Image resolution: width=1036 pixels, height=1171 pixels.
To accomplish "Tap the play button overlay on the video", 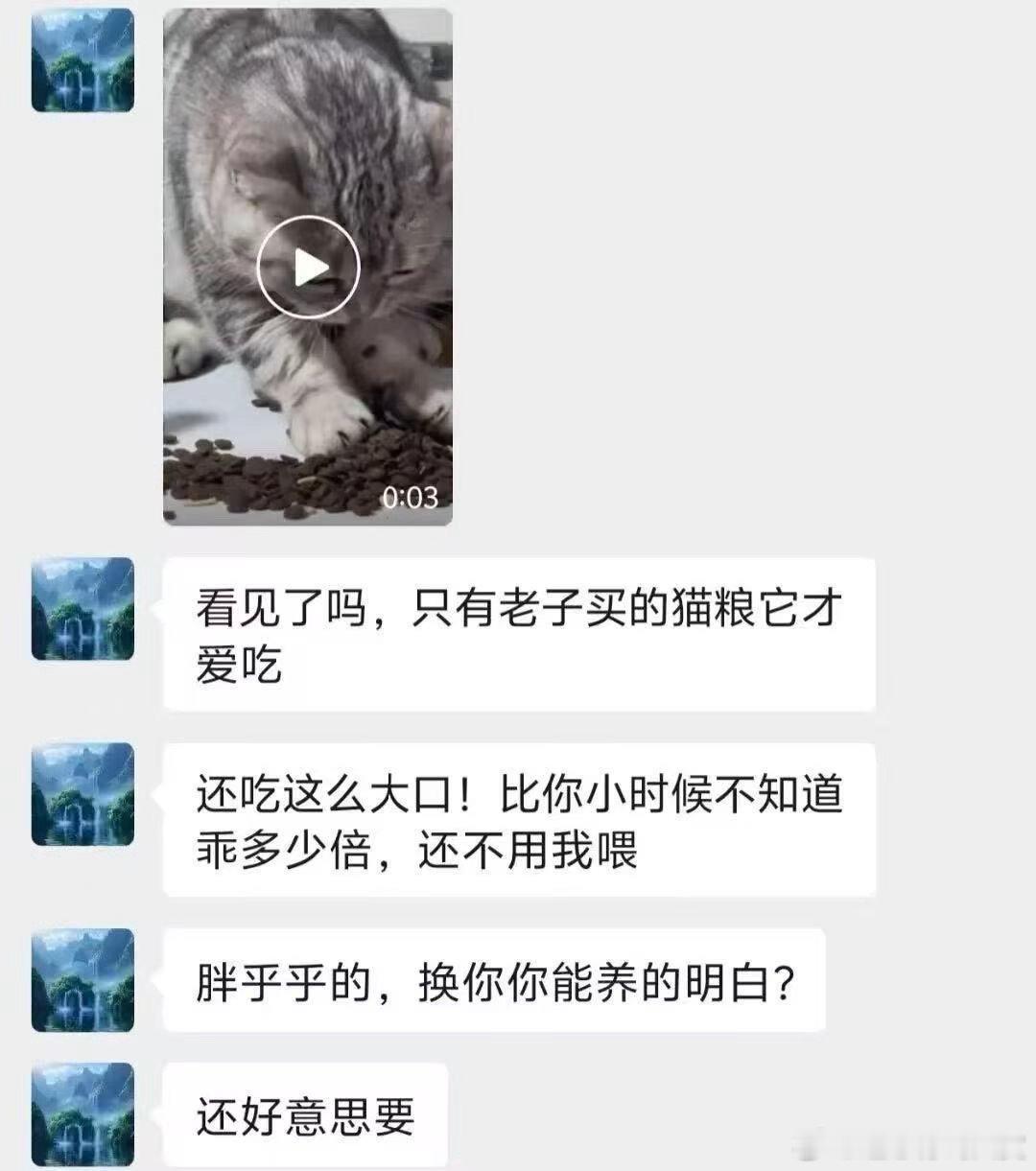I will click(x=307, y=266).
